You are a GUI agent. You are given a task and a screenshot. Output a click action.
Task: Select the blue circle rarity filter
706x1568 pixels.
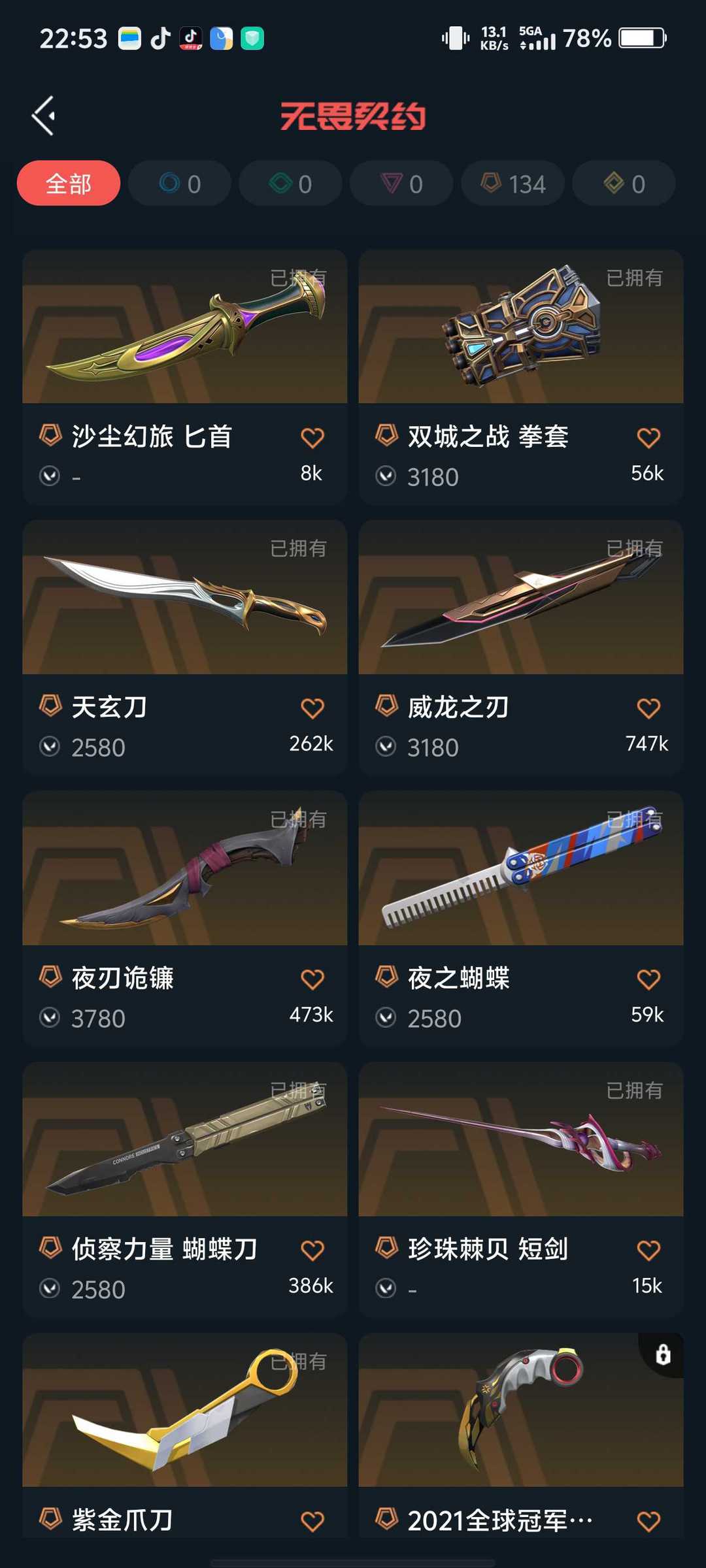178,183
